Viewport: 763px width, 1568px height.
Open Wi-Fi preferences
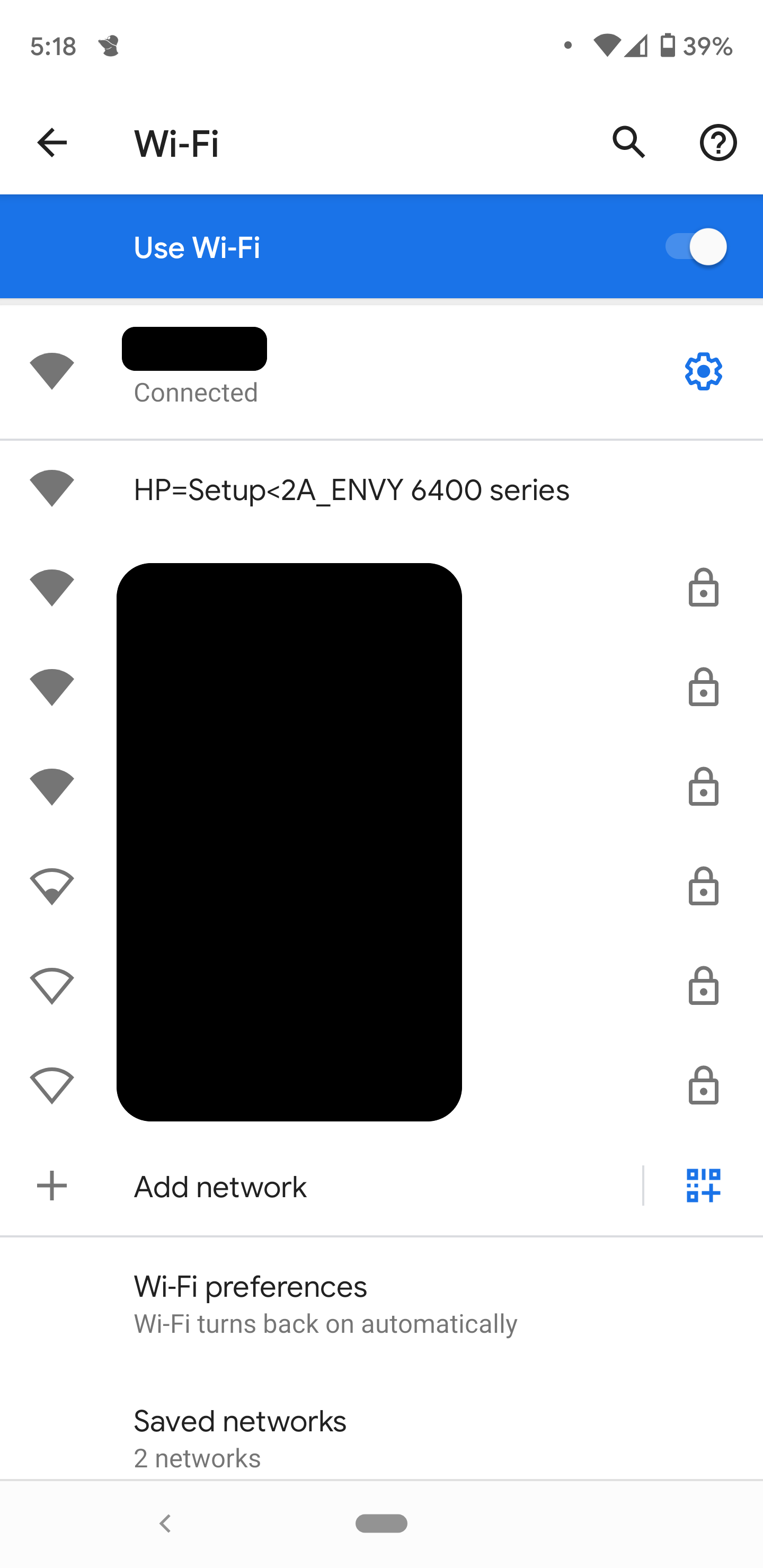(381, 1303)
